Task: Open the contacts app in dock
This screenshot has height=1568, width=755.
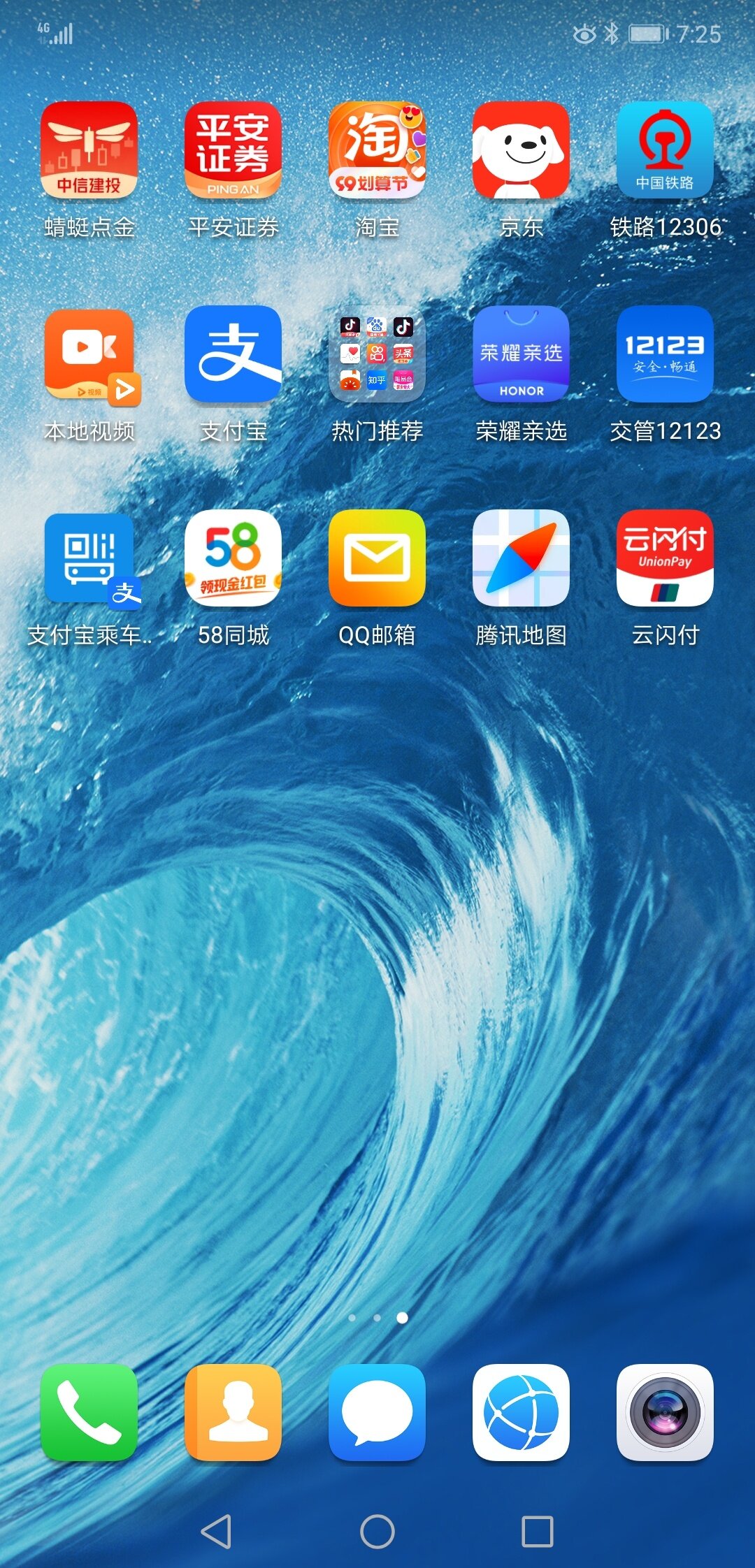Action: 233,1412
